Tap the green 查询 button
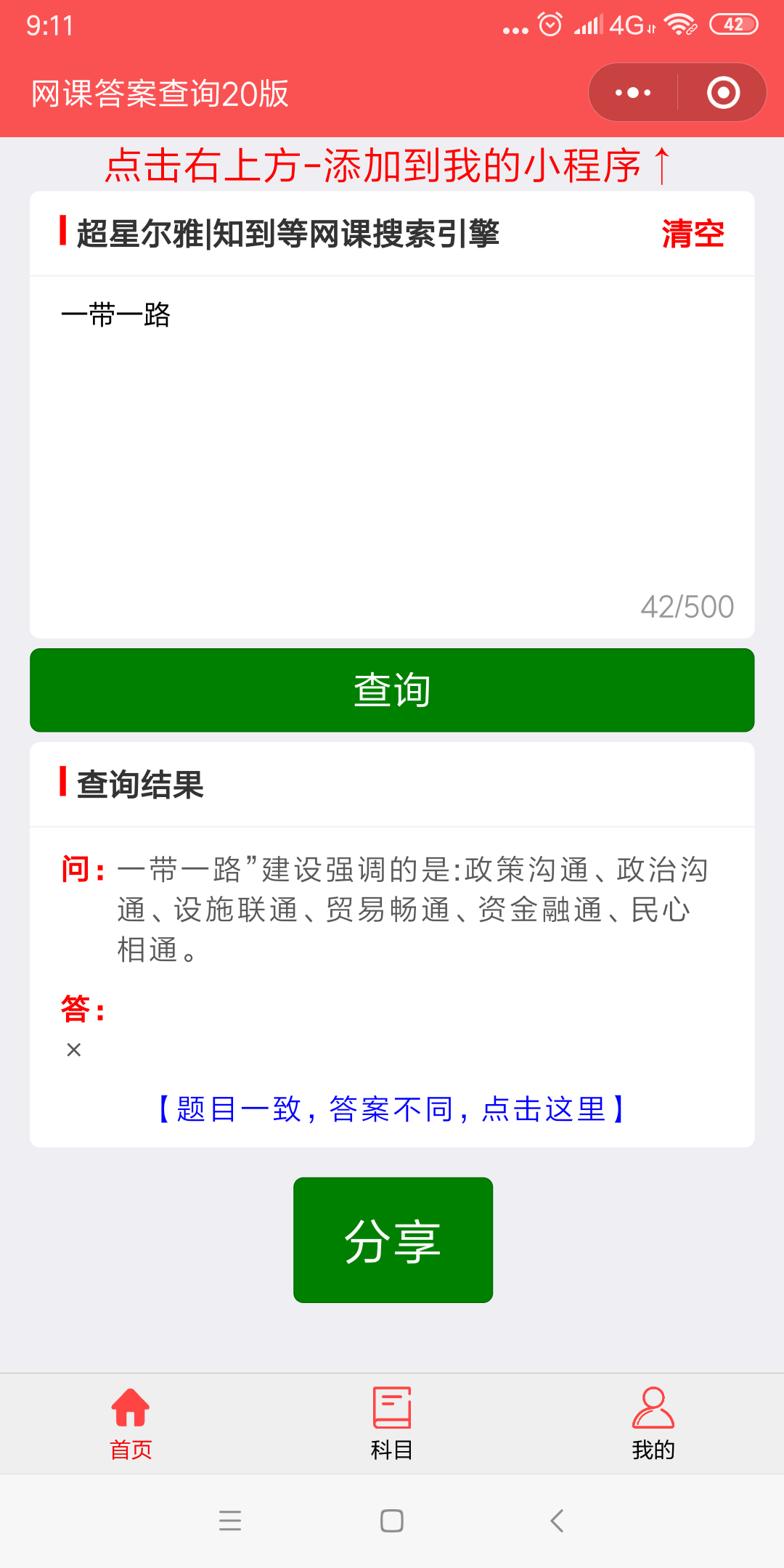This screenshot has height=1568, width=784. [392, 690]
